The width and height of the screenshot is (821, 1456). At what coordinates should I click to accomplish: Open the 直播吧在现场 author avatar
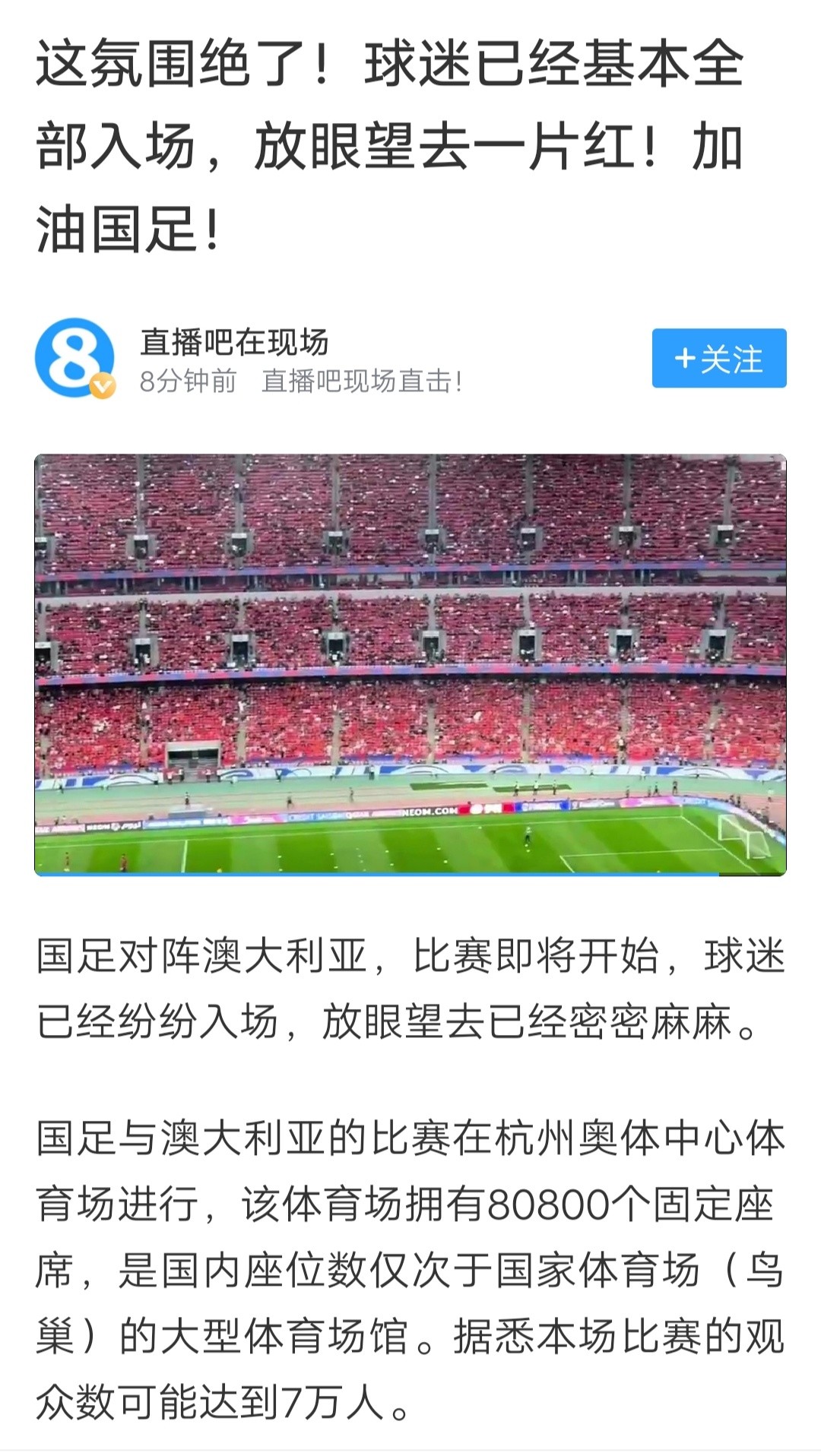point(74,358)
